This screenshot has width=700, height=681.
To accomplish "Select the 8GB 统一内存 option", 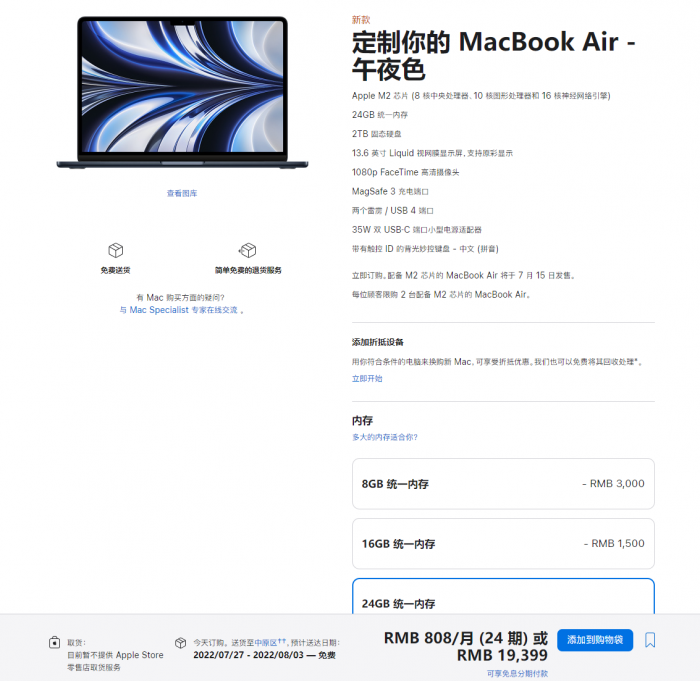I will pos(503,484).
